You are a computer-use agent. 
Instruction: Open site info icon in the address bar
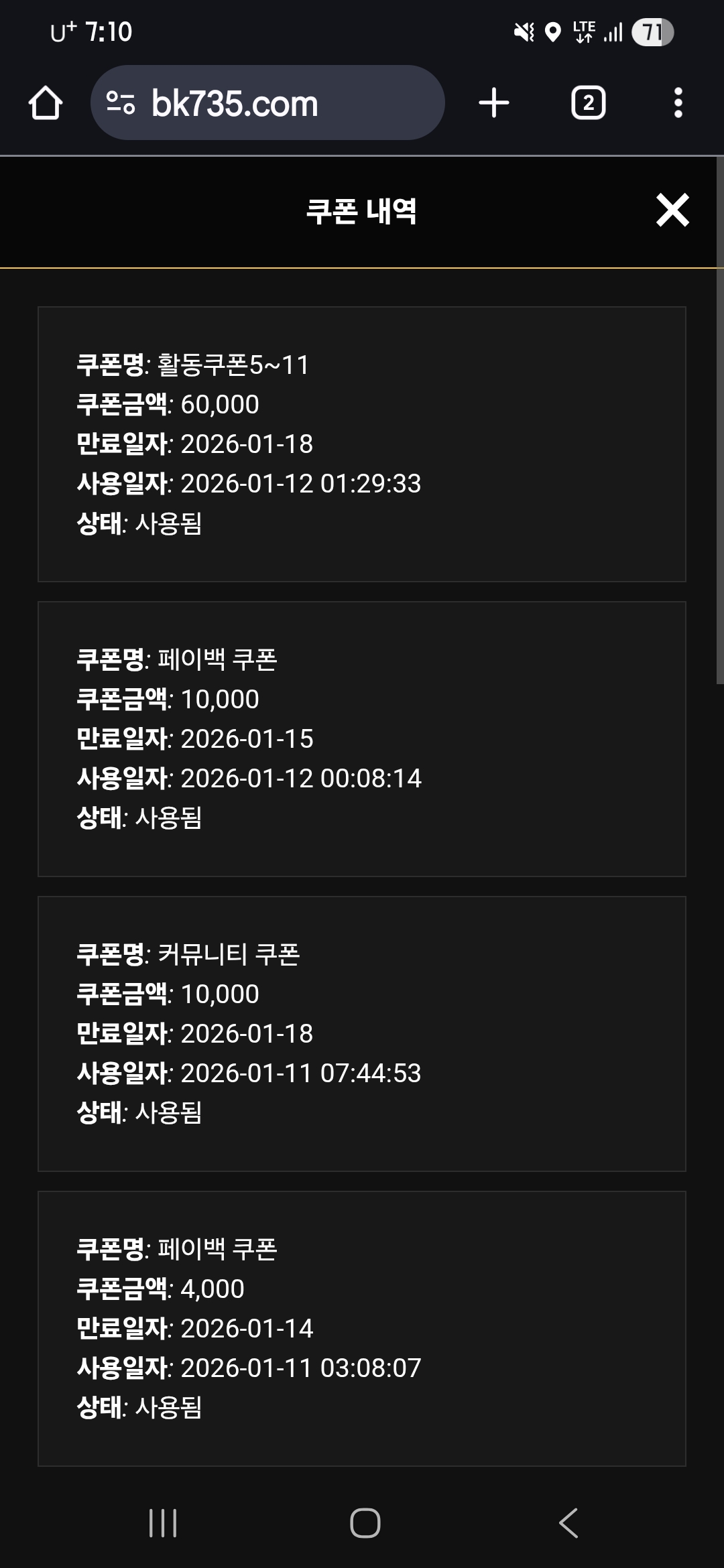121,103
